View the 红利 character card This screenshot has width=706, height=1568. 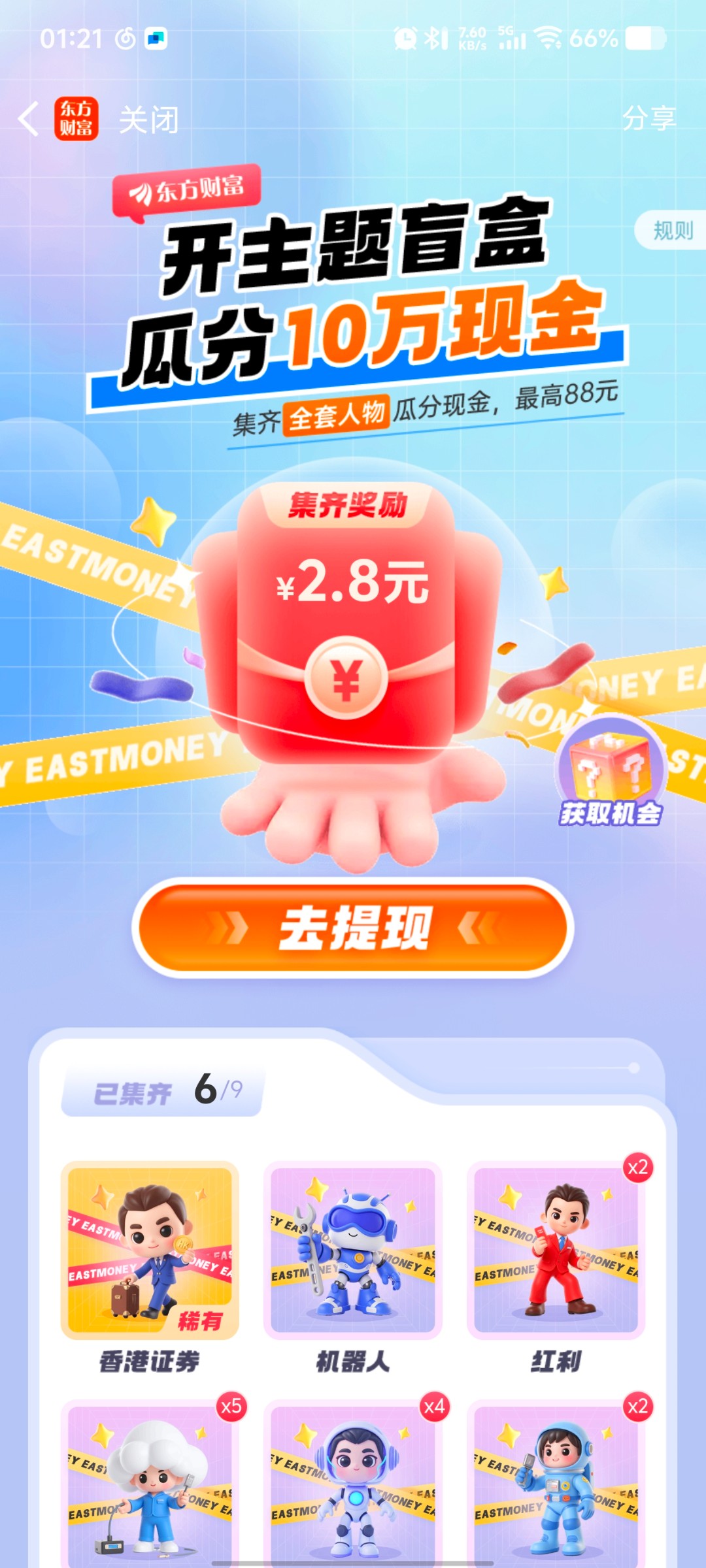click(x=556, y=1250)
